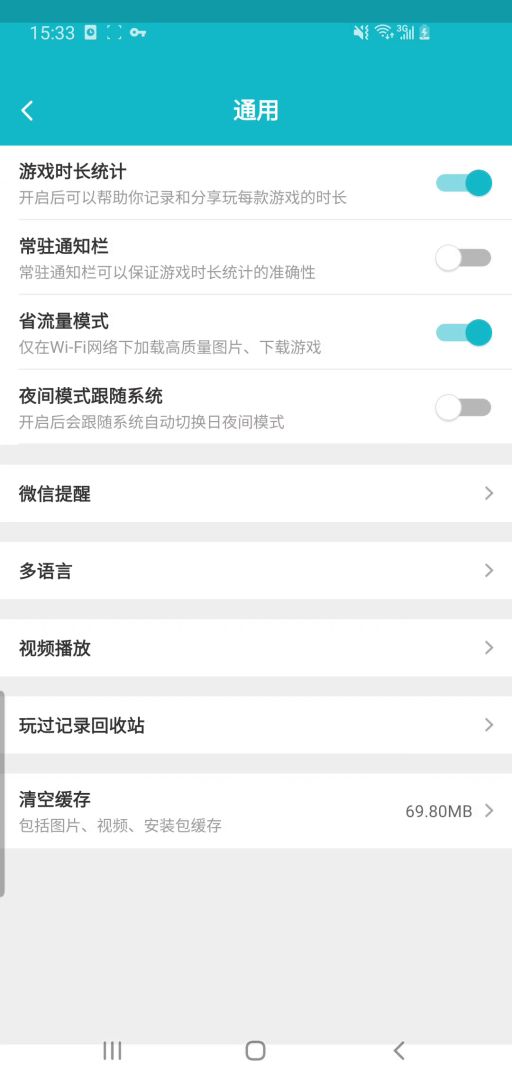Turn on 夜间模式跟随系统

click(464, 408)
